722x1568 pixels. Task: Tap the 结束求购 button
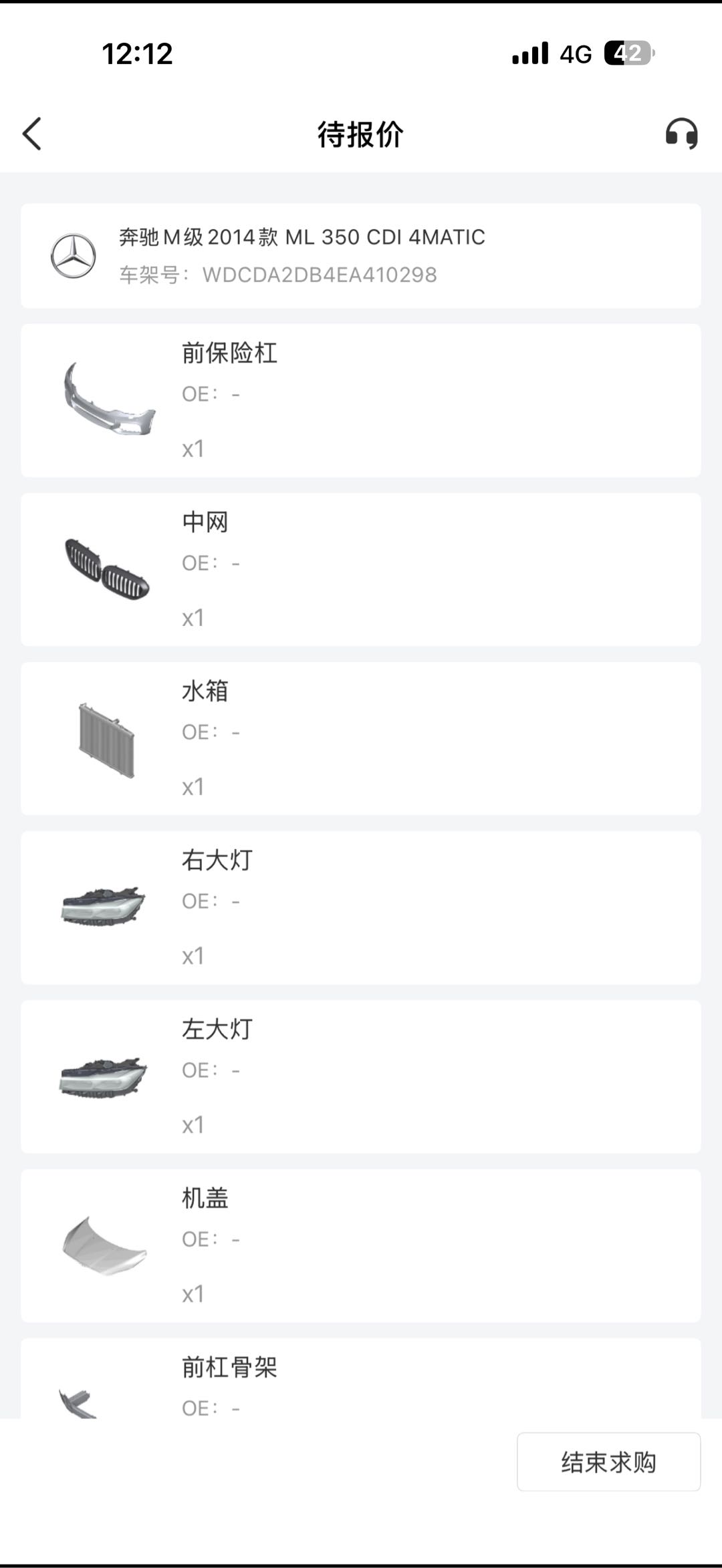[x=608, y=1462]
